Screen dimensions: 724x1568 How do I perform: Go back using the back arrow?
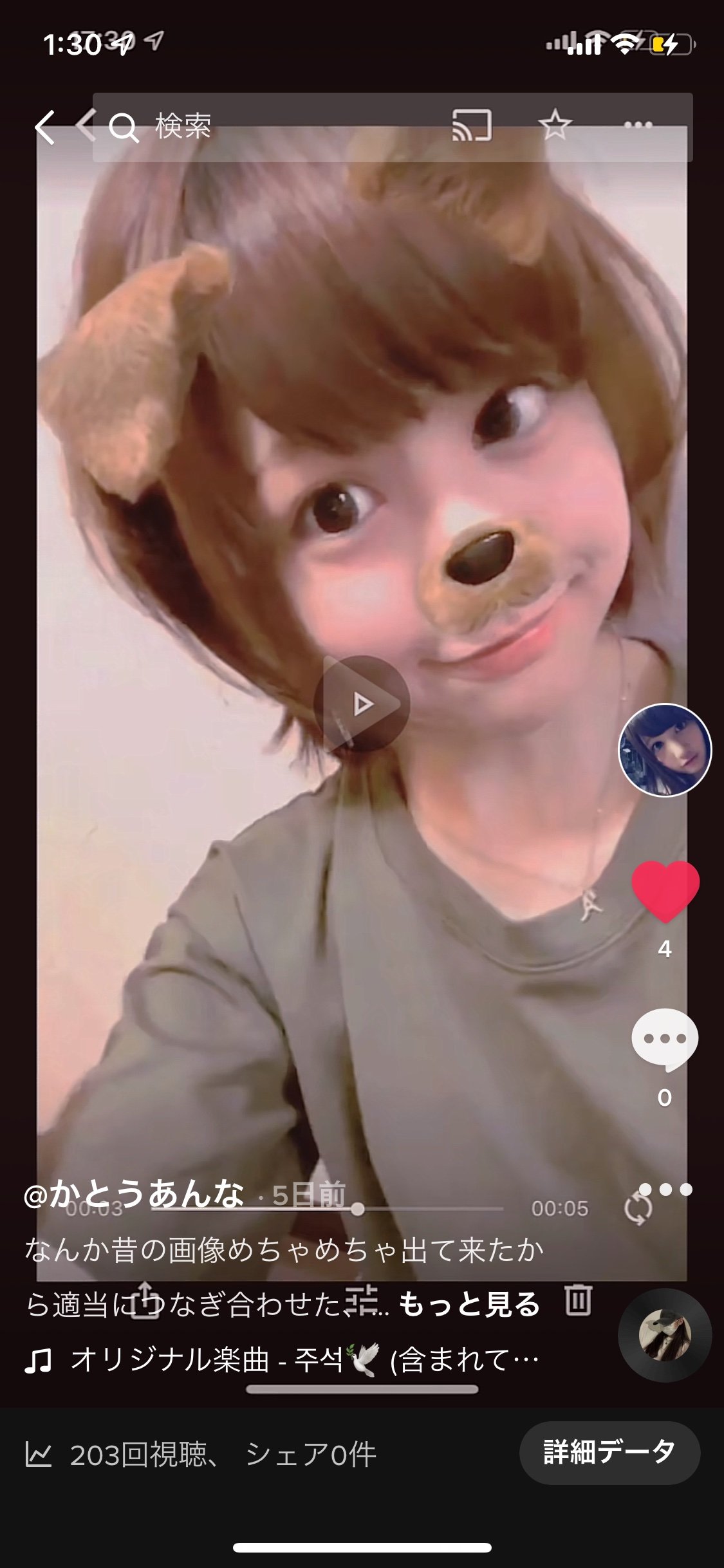pyautogui.click(x=45, y=127)
